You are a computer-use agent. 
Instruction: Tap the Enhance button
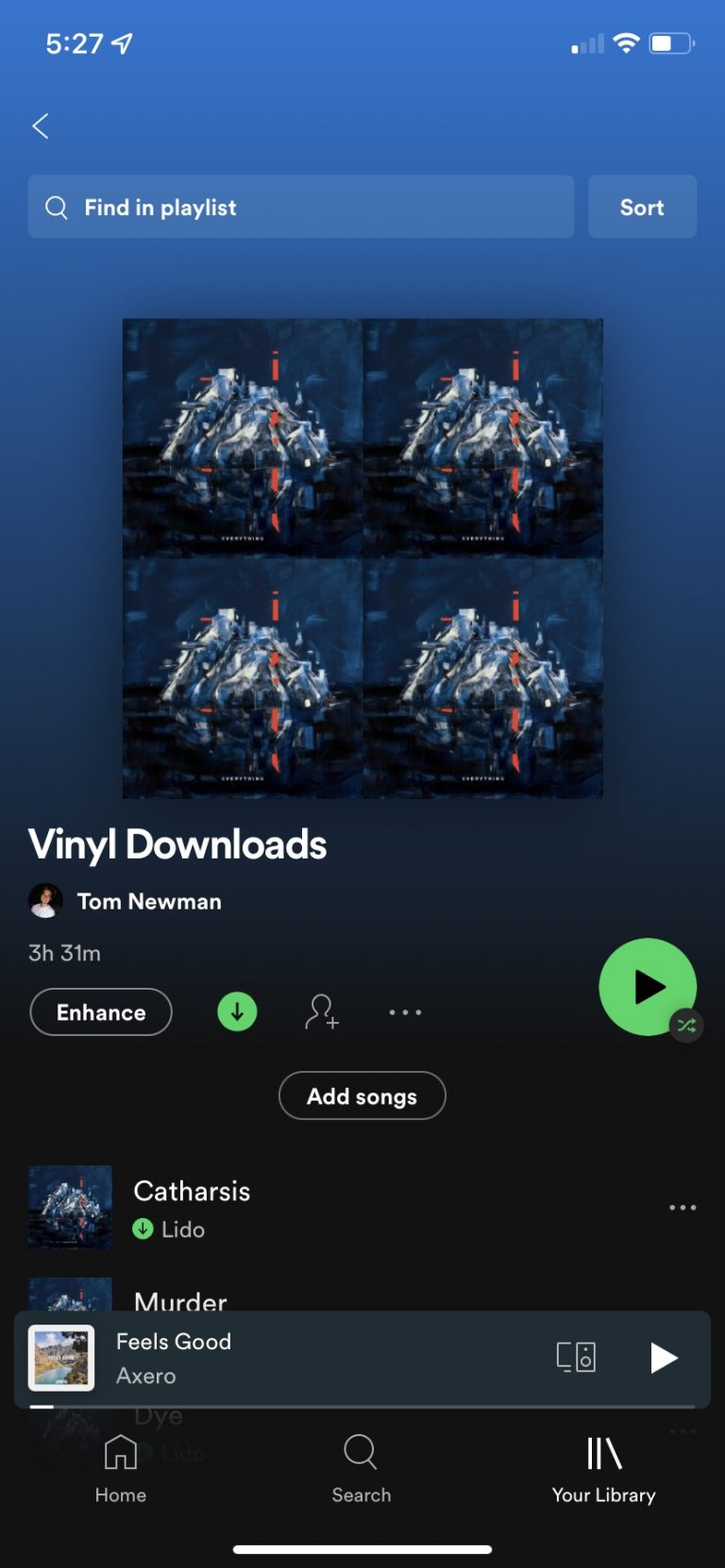tap(101, 1012)
